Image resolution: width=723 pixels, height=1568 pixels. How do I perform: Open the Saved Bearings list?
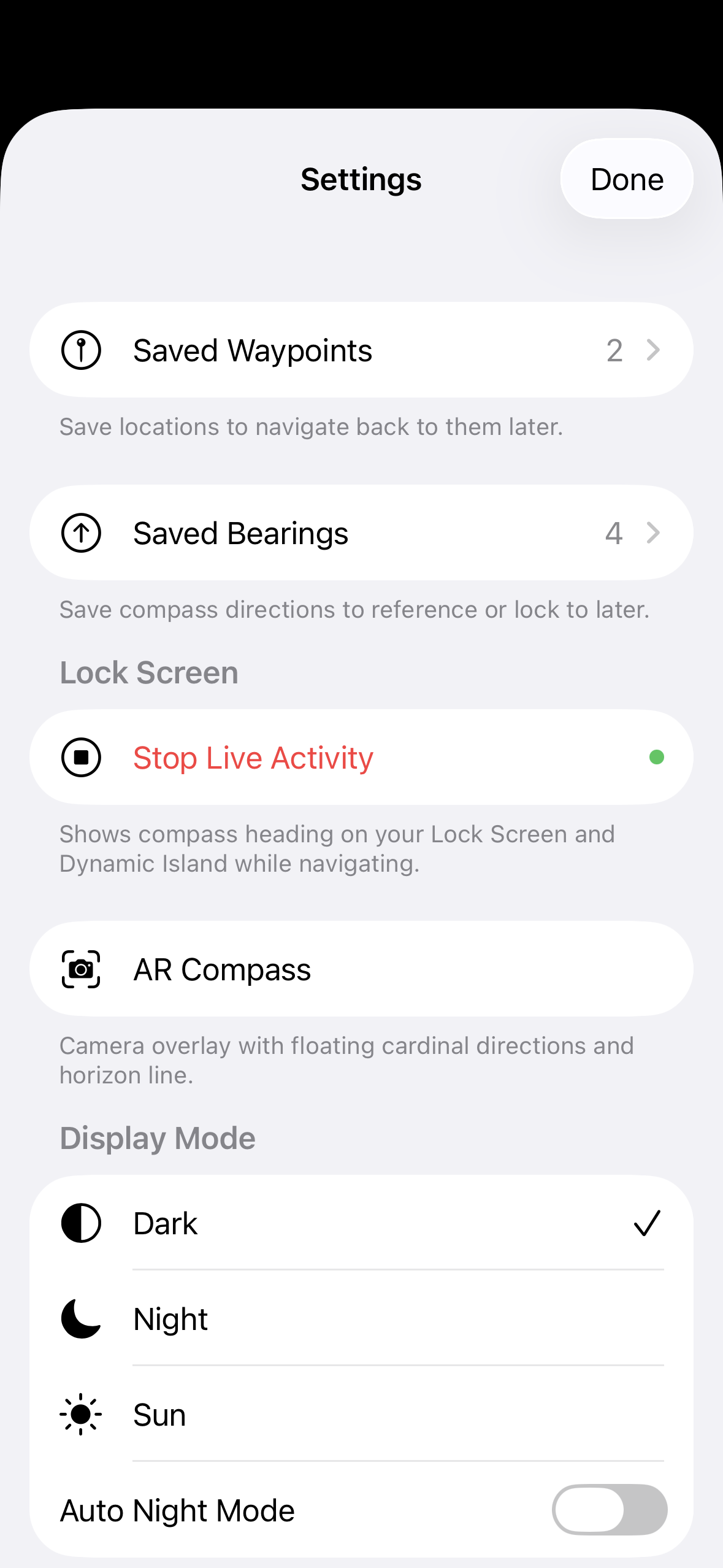pyautogui.click(x=362, y=532)
